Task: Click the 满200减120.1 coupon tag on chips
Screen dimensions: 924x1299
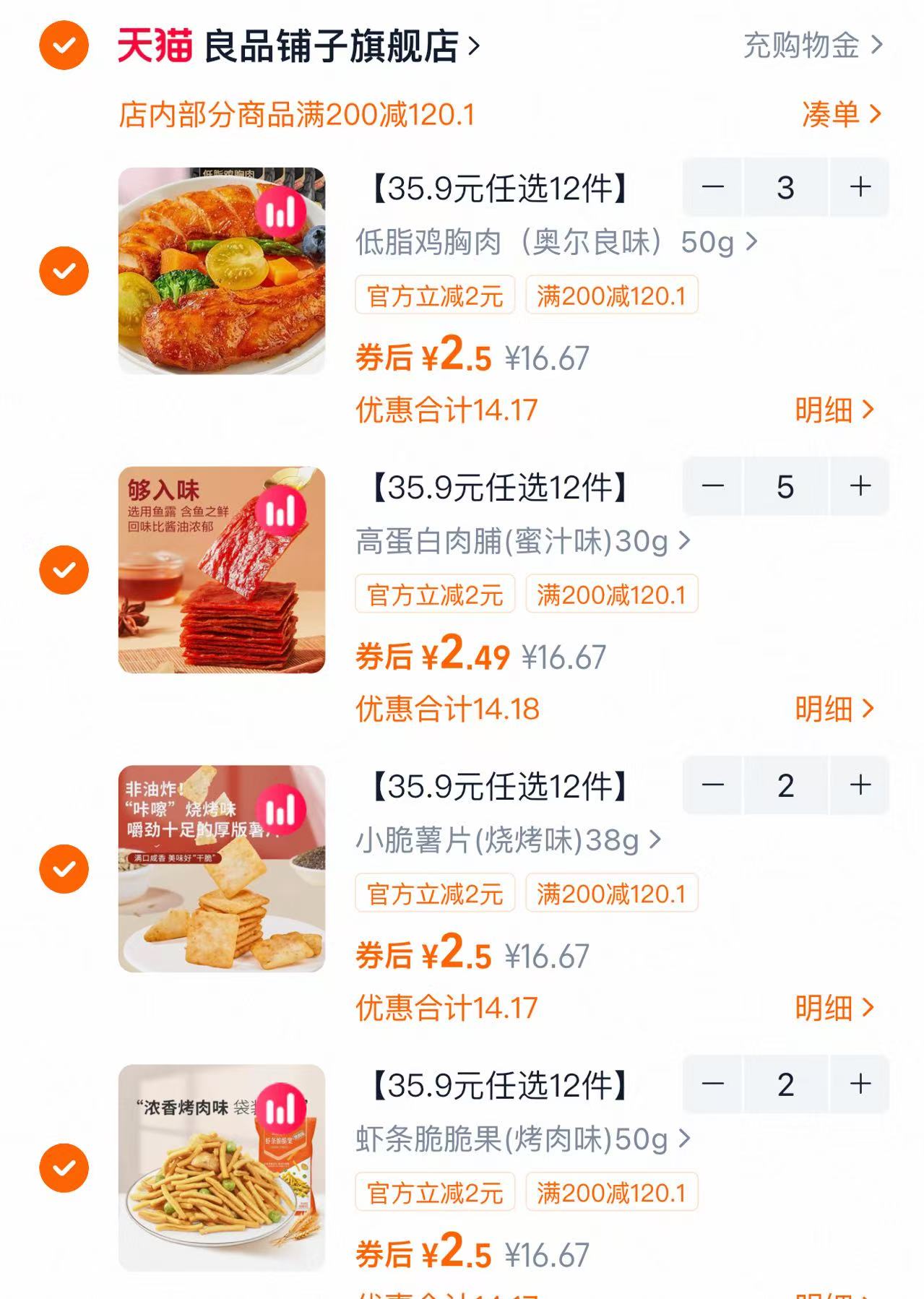Action: tap(612, 894)
